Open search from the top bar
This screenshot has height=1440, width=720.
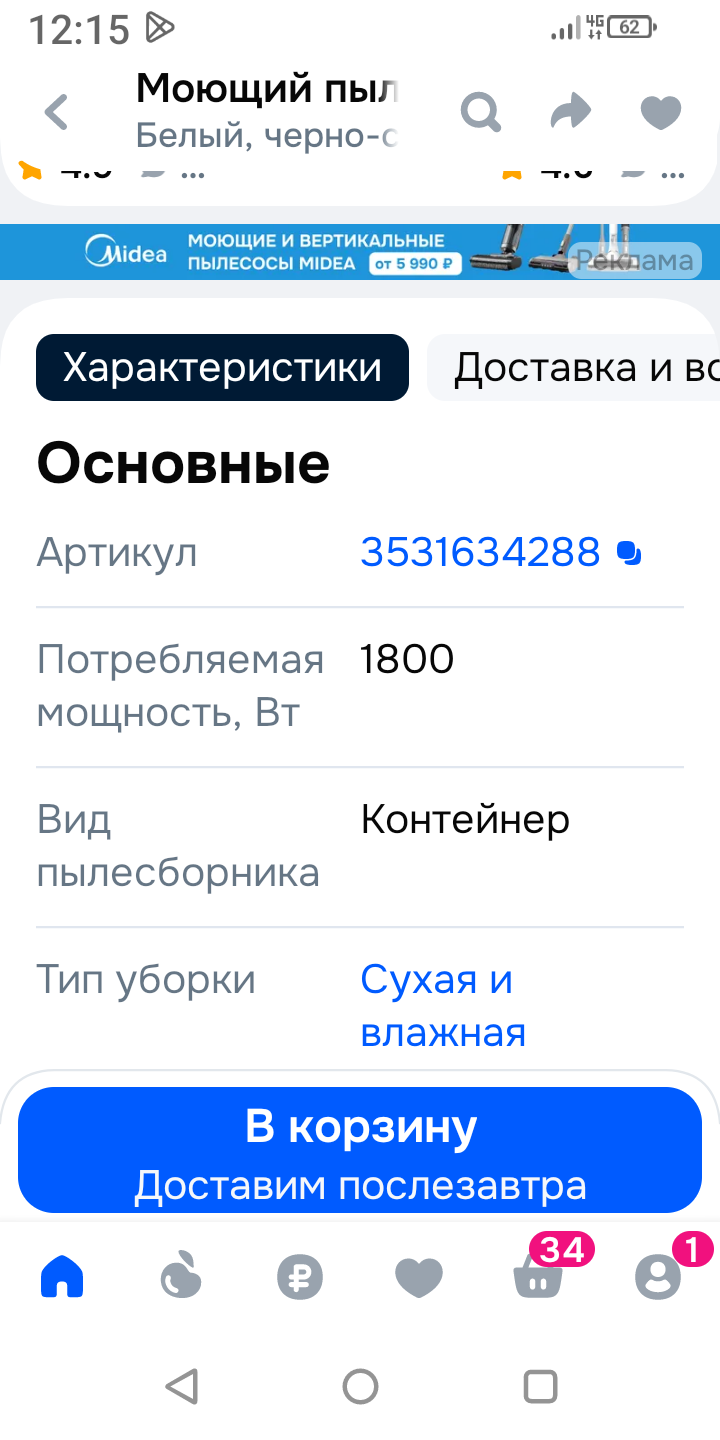click(481, 112)
